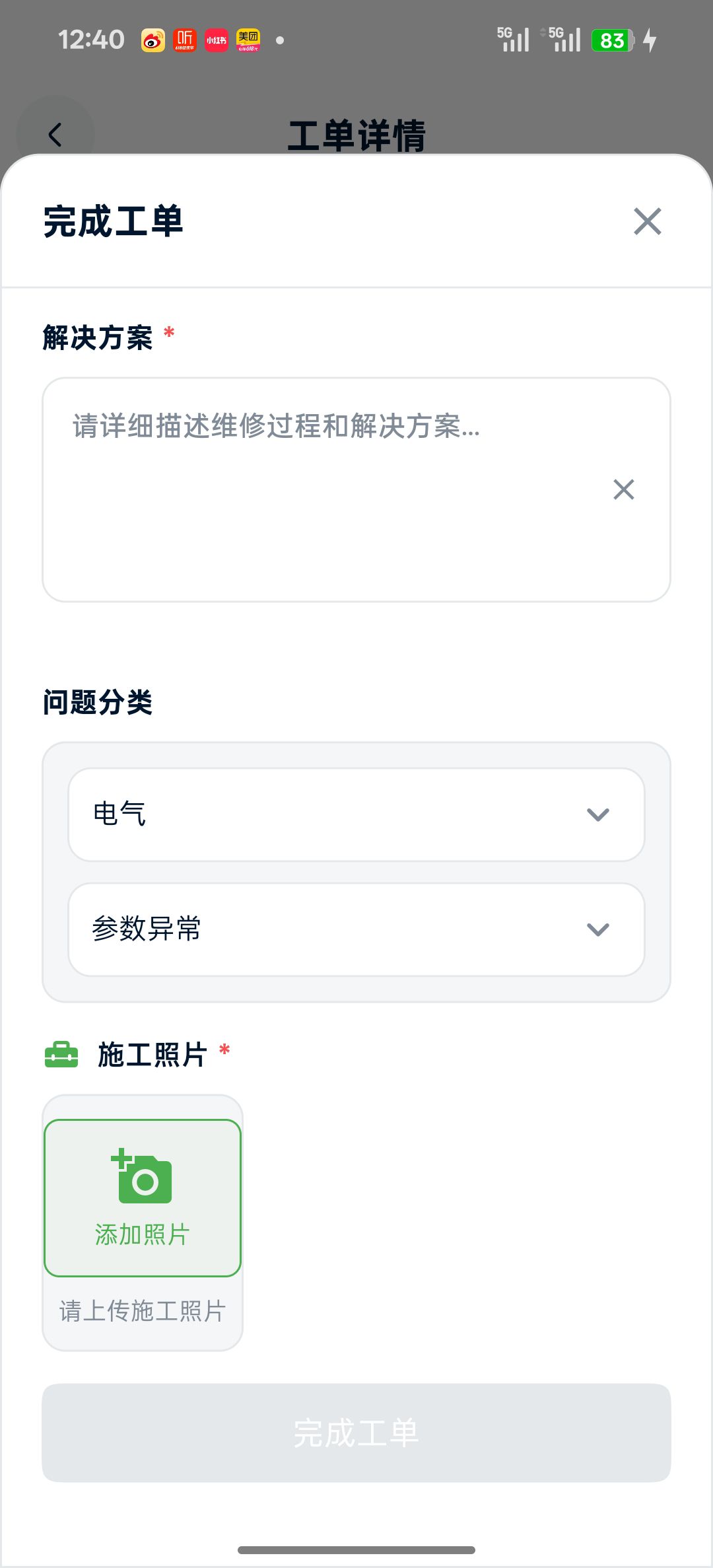
Task: Submit with the 完成工单 button
Action: 356,1433
